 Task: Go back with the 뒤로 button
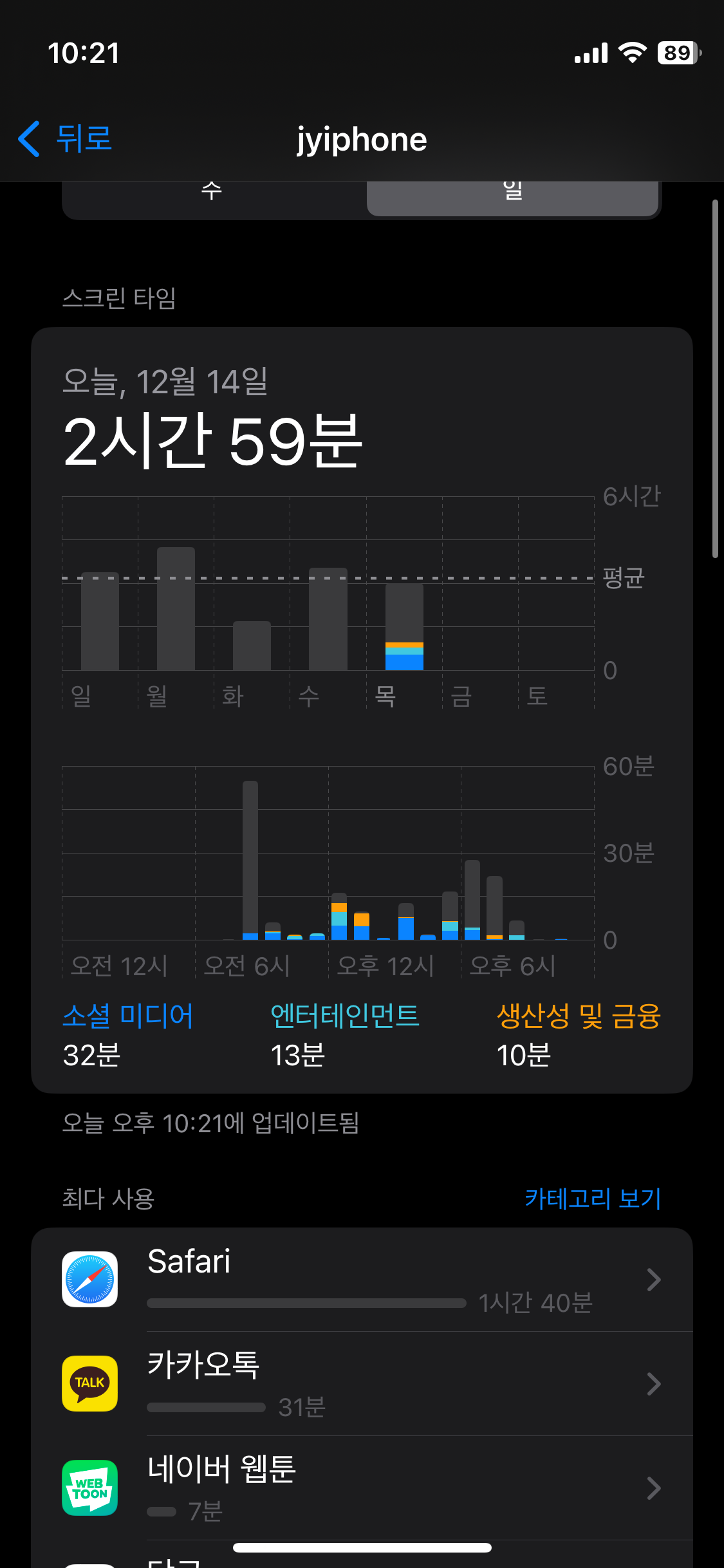[64, 138]
